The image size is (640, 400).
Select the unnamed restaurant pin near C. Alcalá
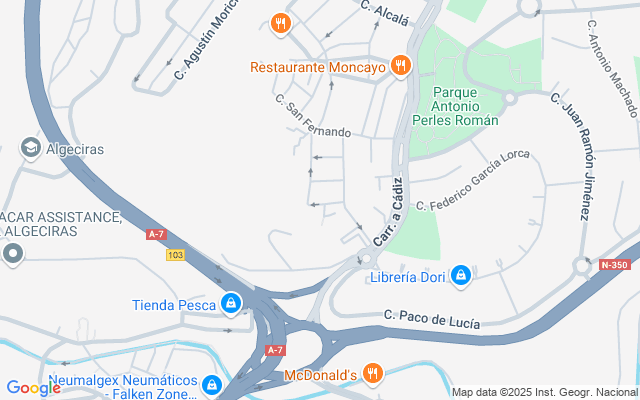click(x=281, y=22)
